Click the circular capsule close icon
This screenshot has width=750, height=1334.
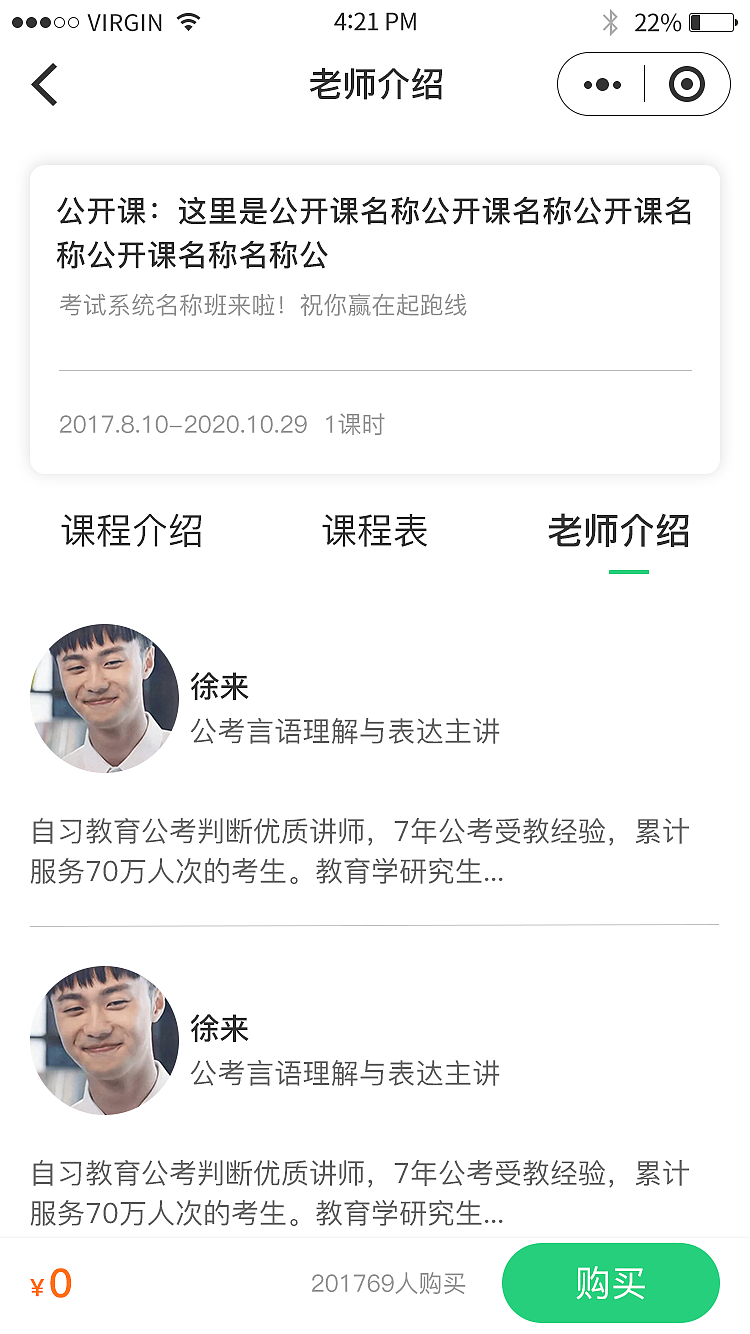(x=686, y=84)
